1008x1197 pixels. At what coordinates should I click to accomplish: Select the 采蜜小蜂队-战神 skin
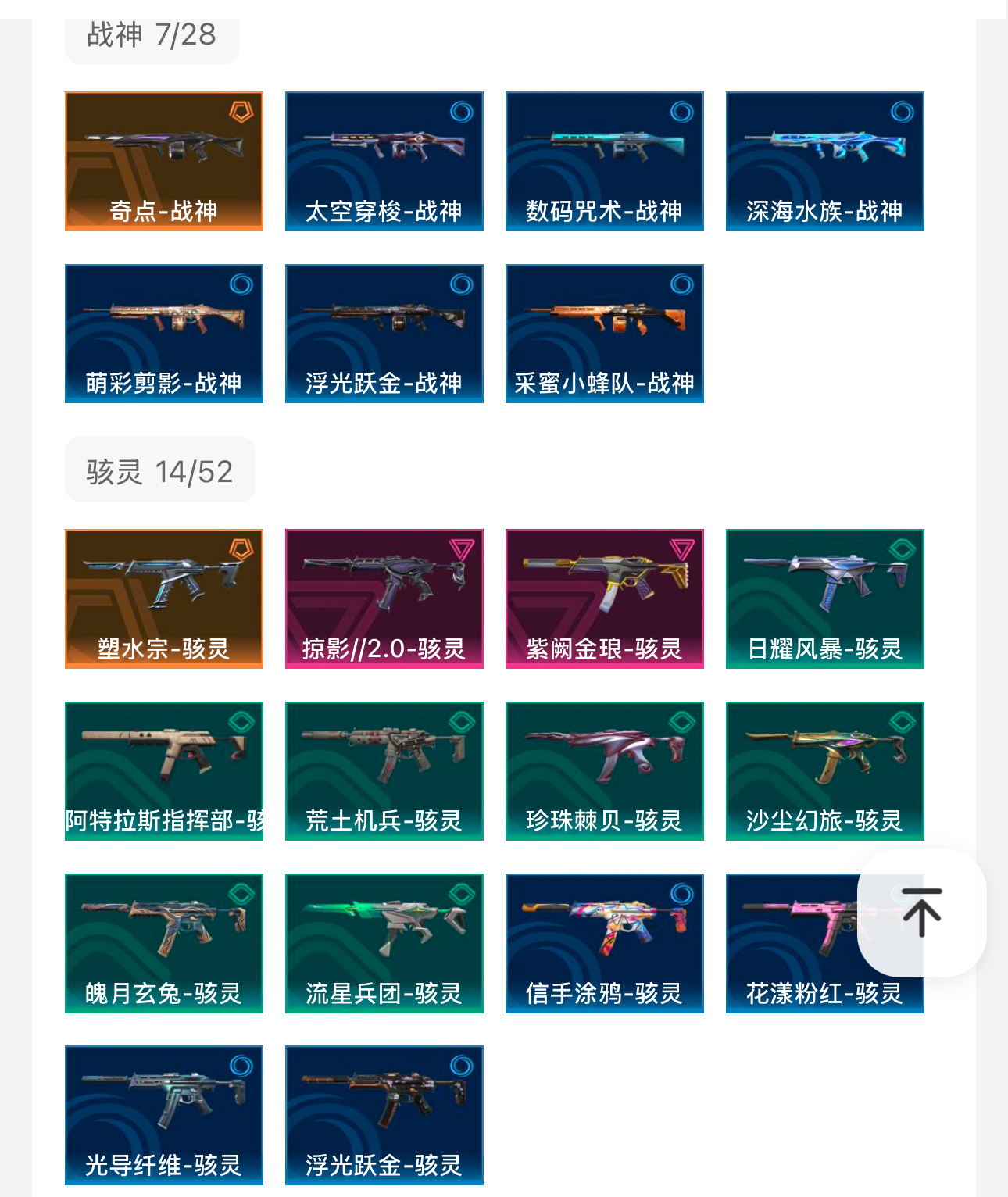[605, 334]
